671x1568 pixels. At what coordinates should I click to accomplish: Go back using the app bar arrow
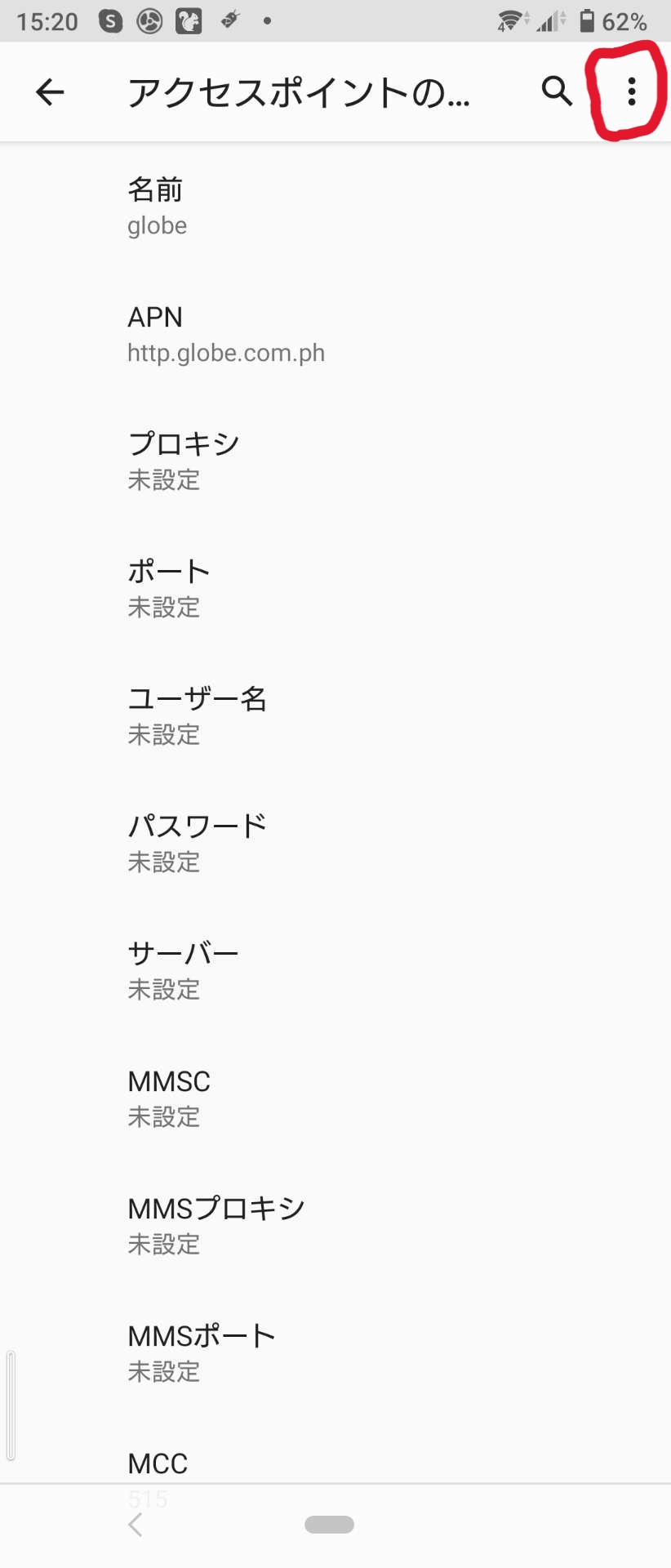(50, 91)
